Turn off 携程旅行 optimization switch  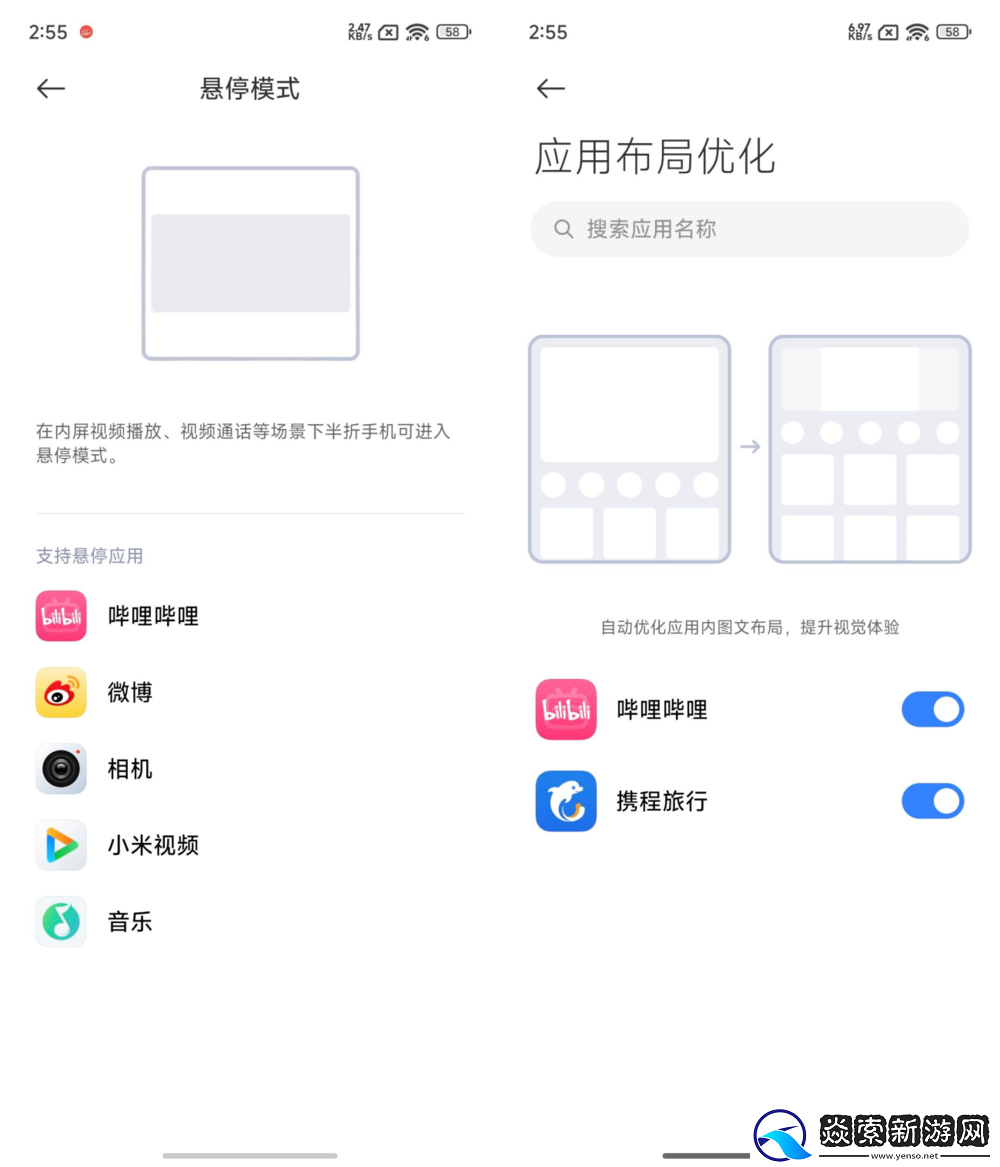932,801
